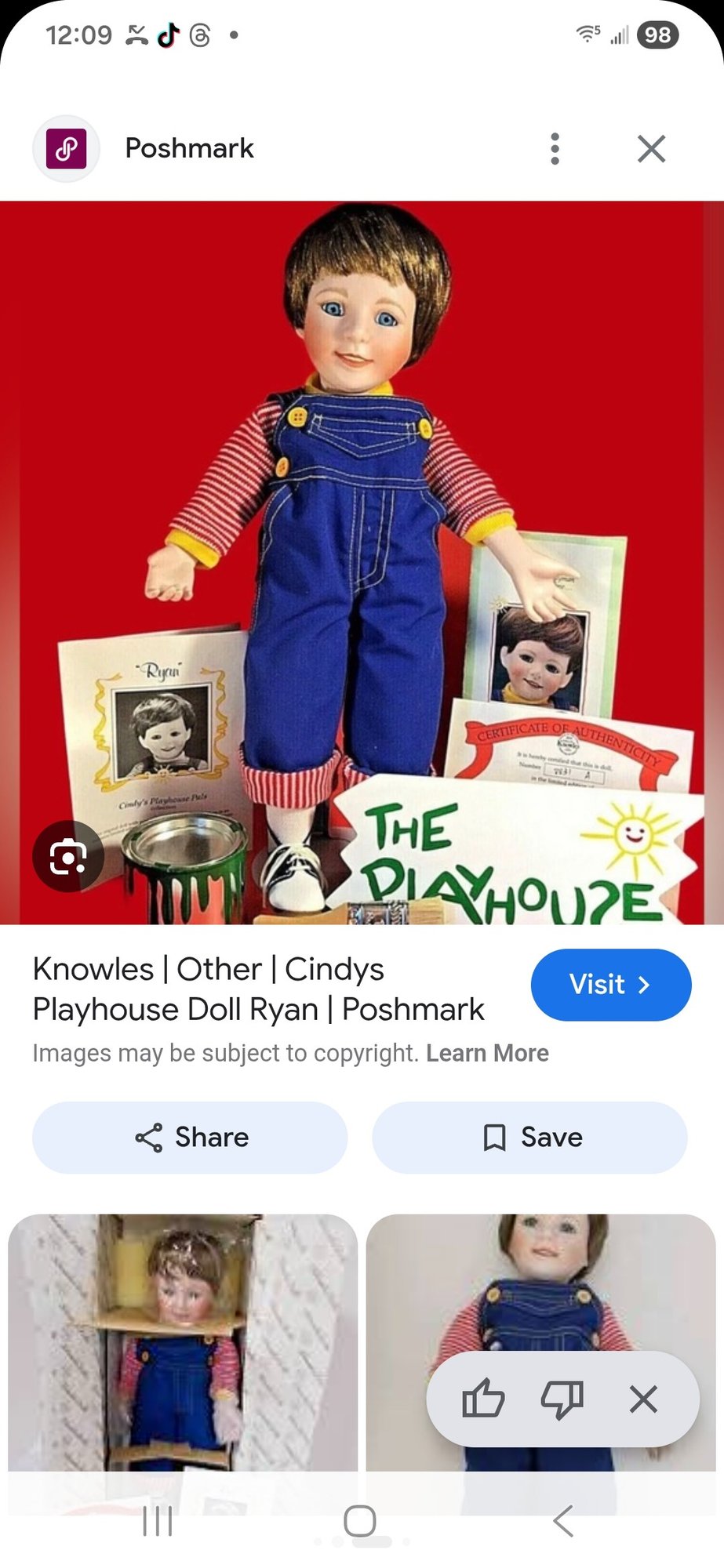Search this image with Google Lens

pyautogui.click(x=68, y=856)
